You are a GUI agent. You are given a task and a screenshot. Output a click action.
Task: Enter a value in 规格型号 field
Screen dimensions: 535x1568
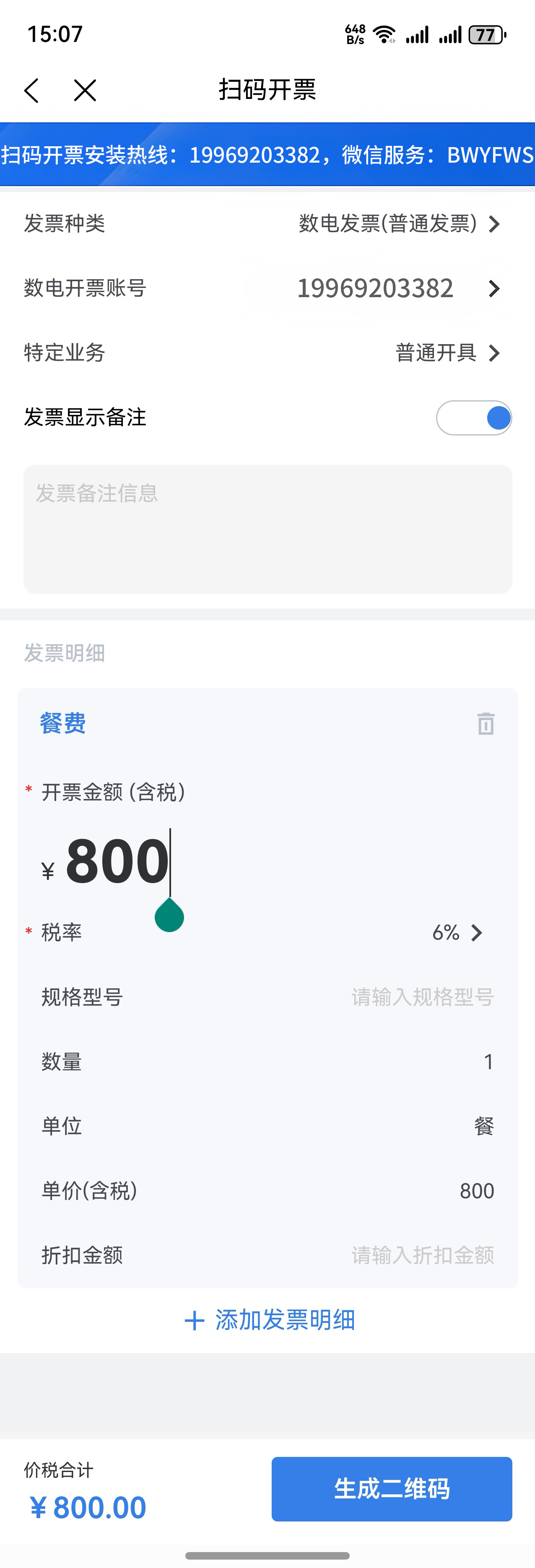tap(422, 997)
